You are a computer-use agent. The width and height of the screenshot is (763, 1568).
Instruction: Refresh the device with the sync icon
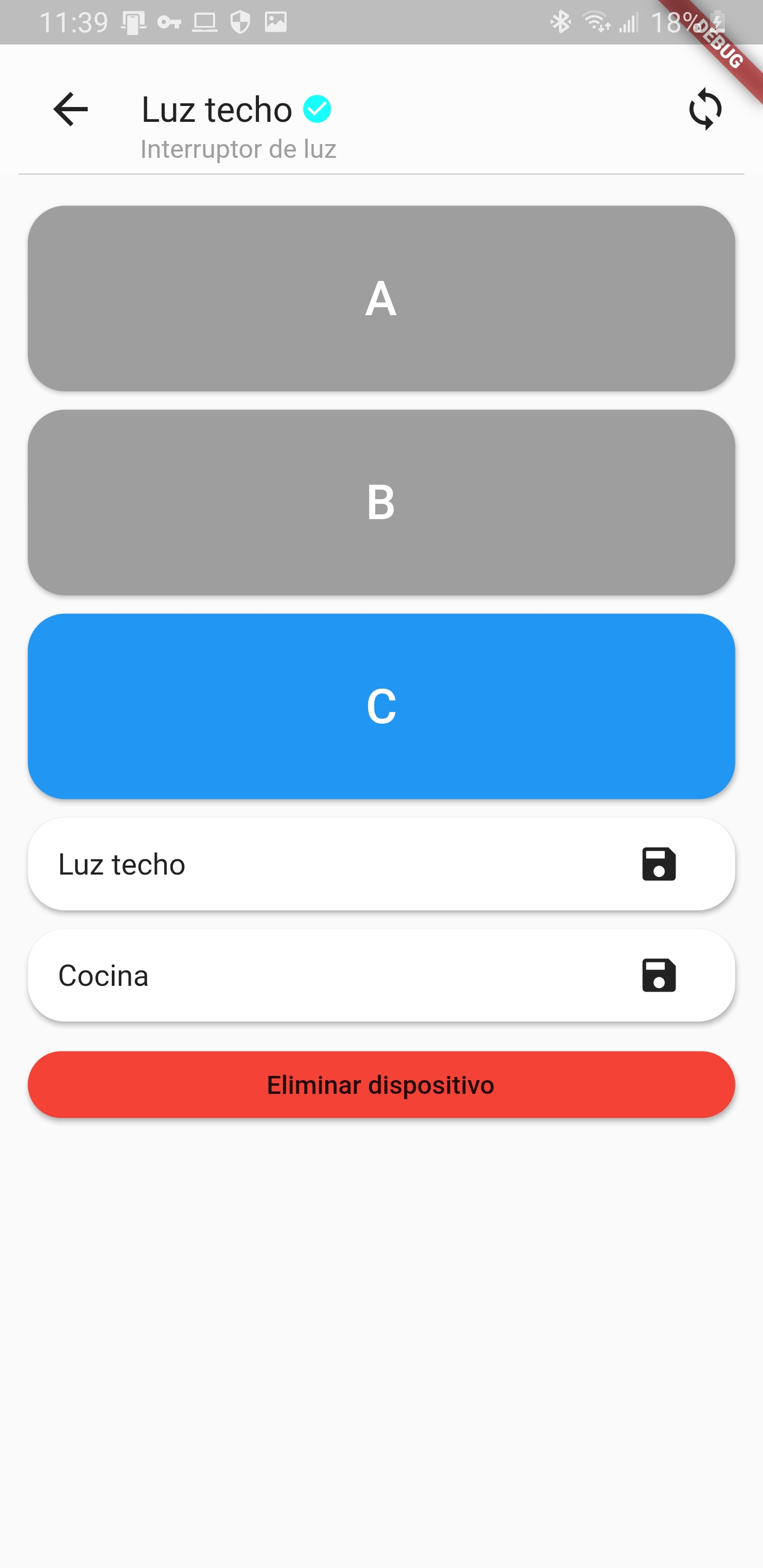pos(705,110)
